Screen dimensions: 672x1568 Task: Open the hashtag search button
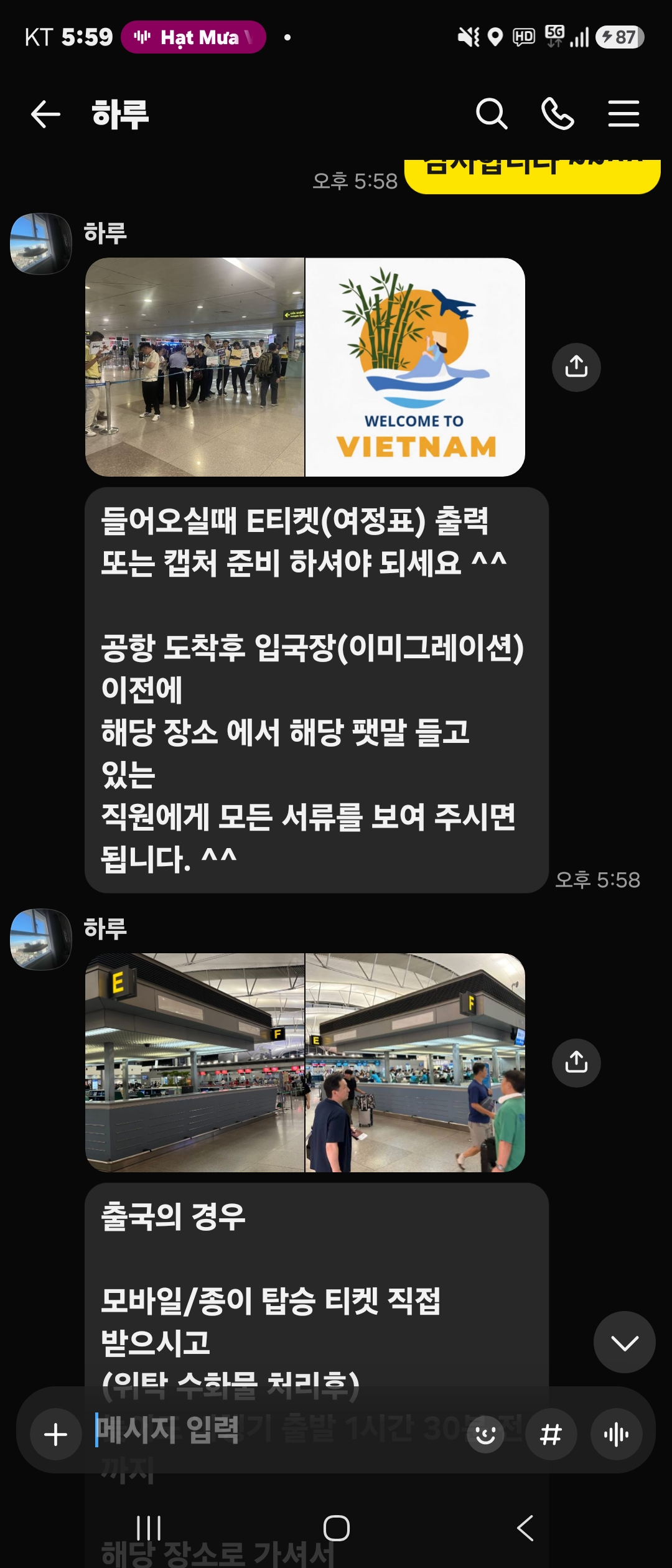[x=551, y=1435]
